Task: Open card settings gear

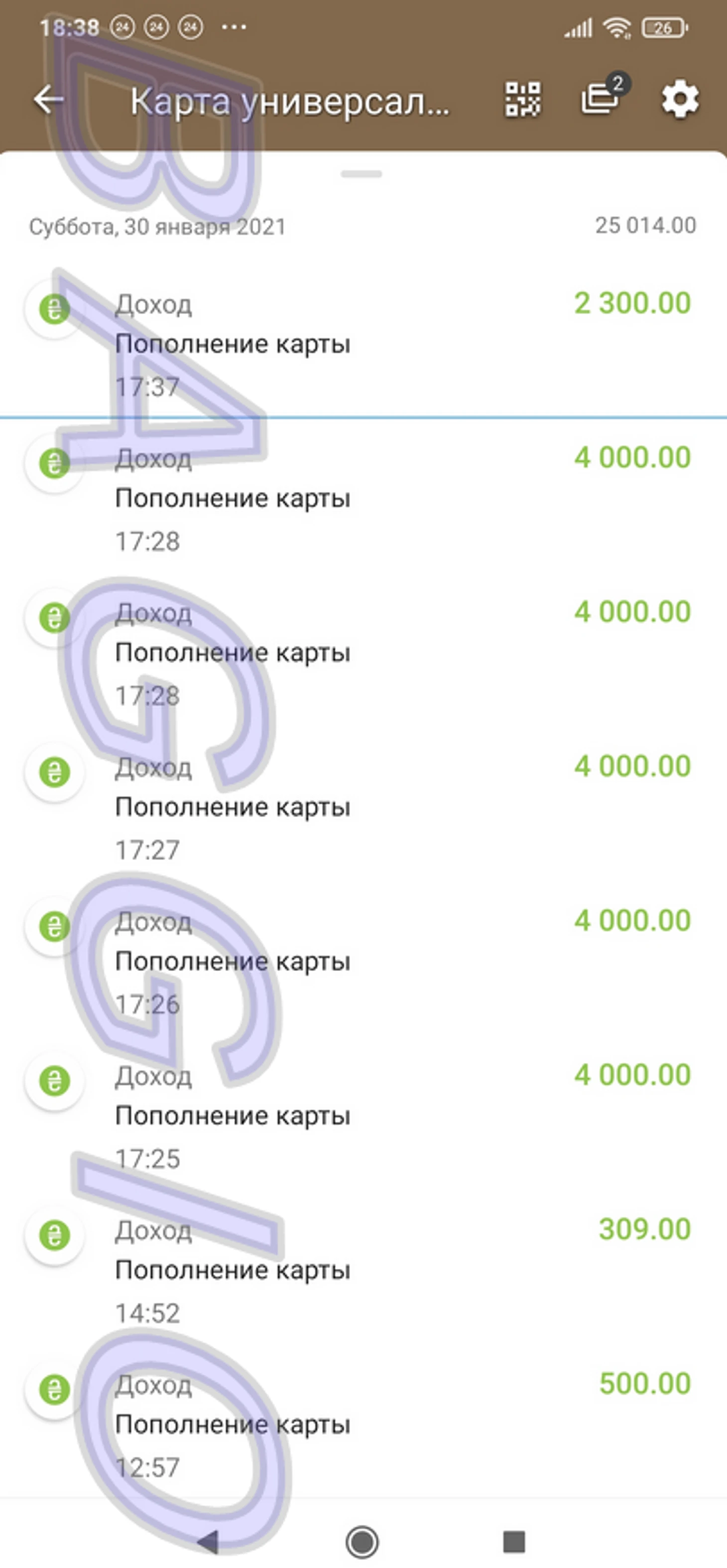Action: pyautogui.click(x=680, y=99)
